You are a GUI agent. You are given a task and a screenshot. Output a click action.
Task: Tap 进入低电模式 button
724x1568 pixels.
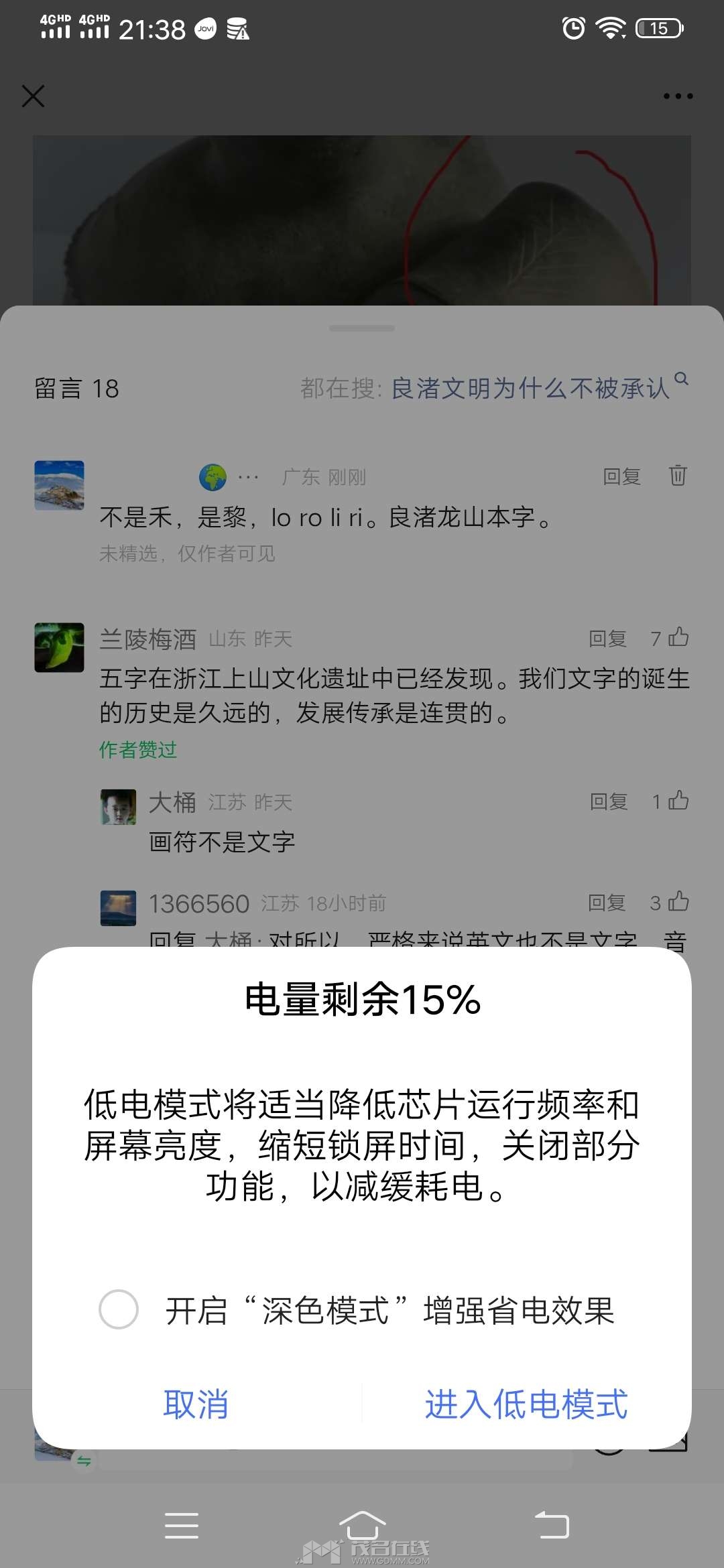pos(526,1404)
